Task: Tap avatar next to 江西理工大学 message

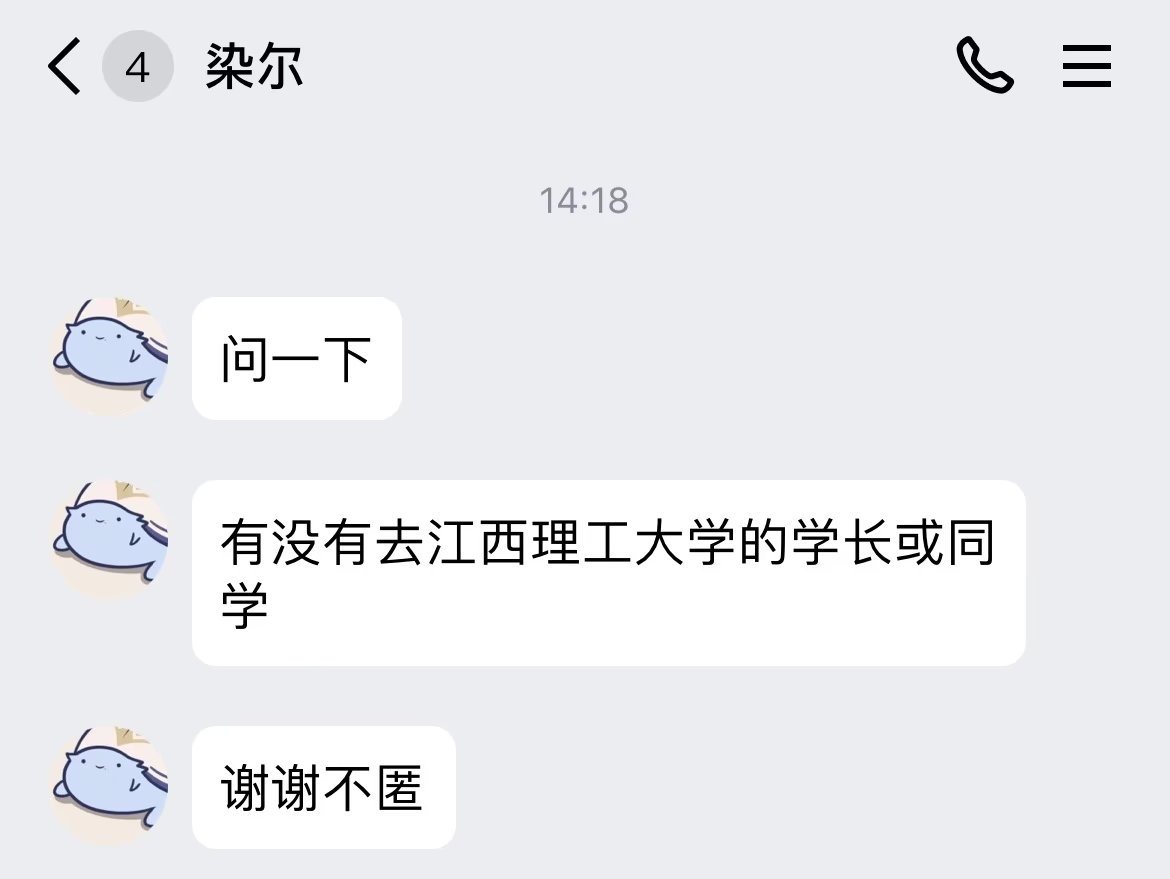Action: click(x=110, y=540)
